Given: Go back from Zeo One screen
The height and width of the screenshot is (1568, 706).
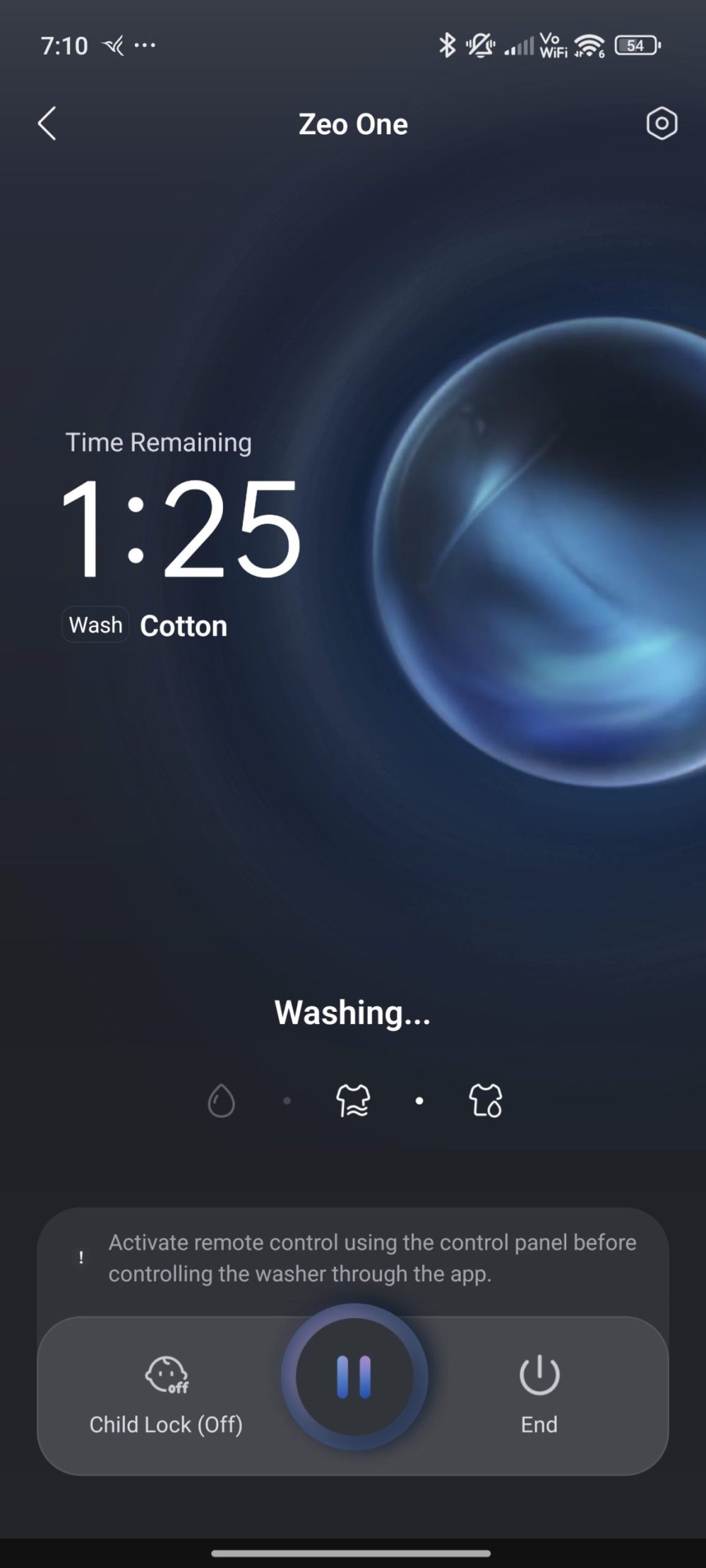Looking at the screenshot, I should 47,124.
